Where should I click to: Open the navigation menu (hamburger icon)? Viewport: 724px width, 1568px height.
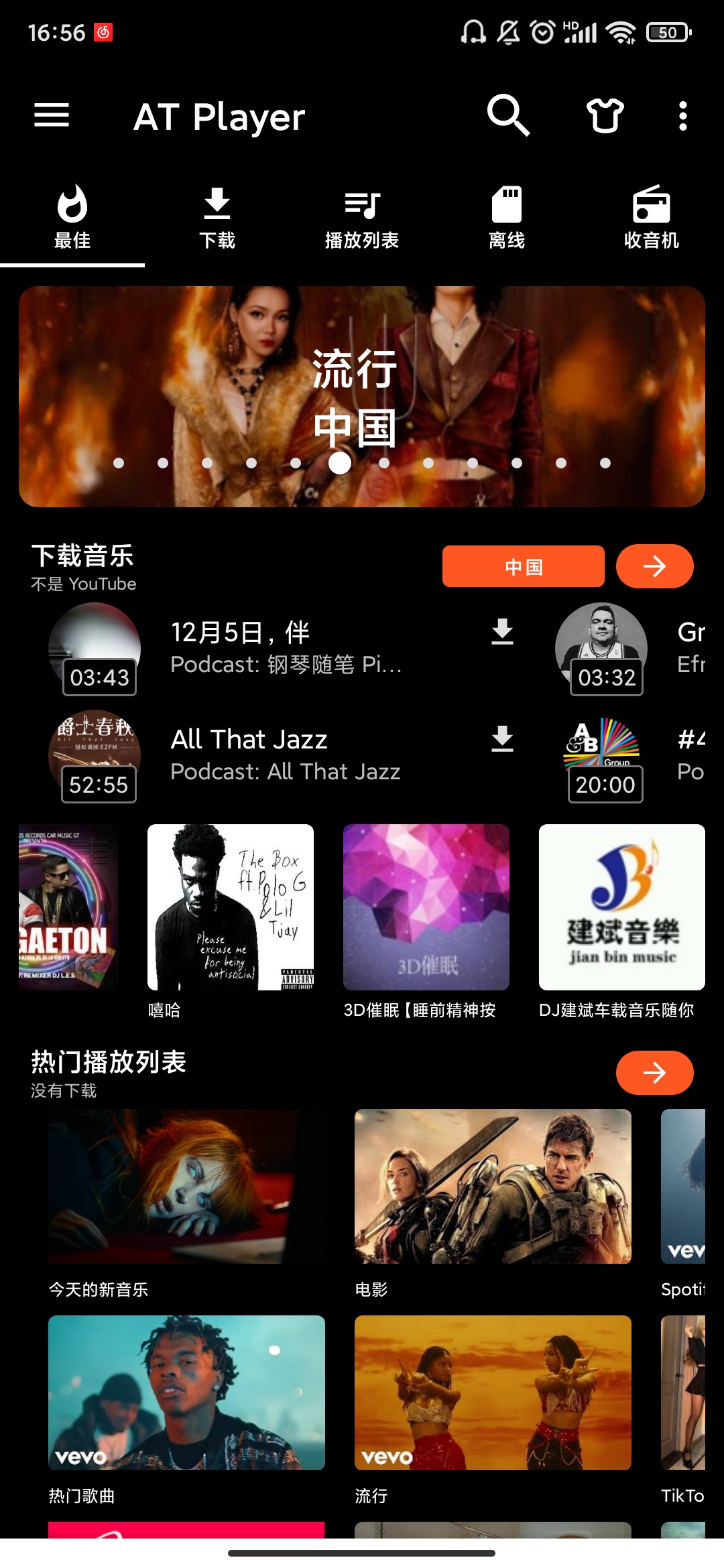[52, 115]
